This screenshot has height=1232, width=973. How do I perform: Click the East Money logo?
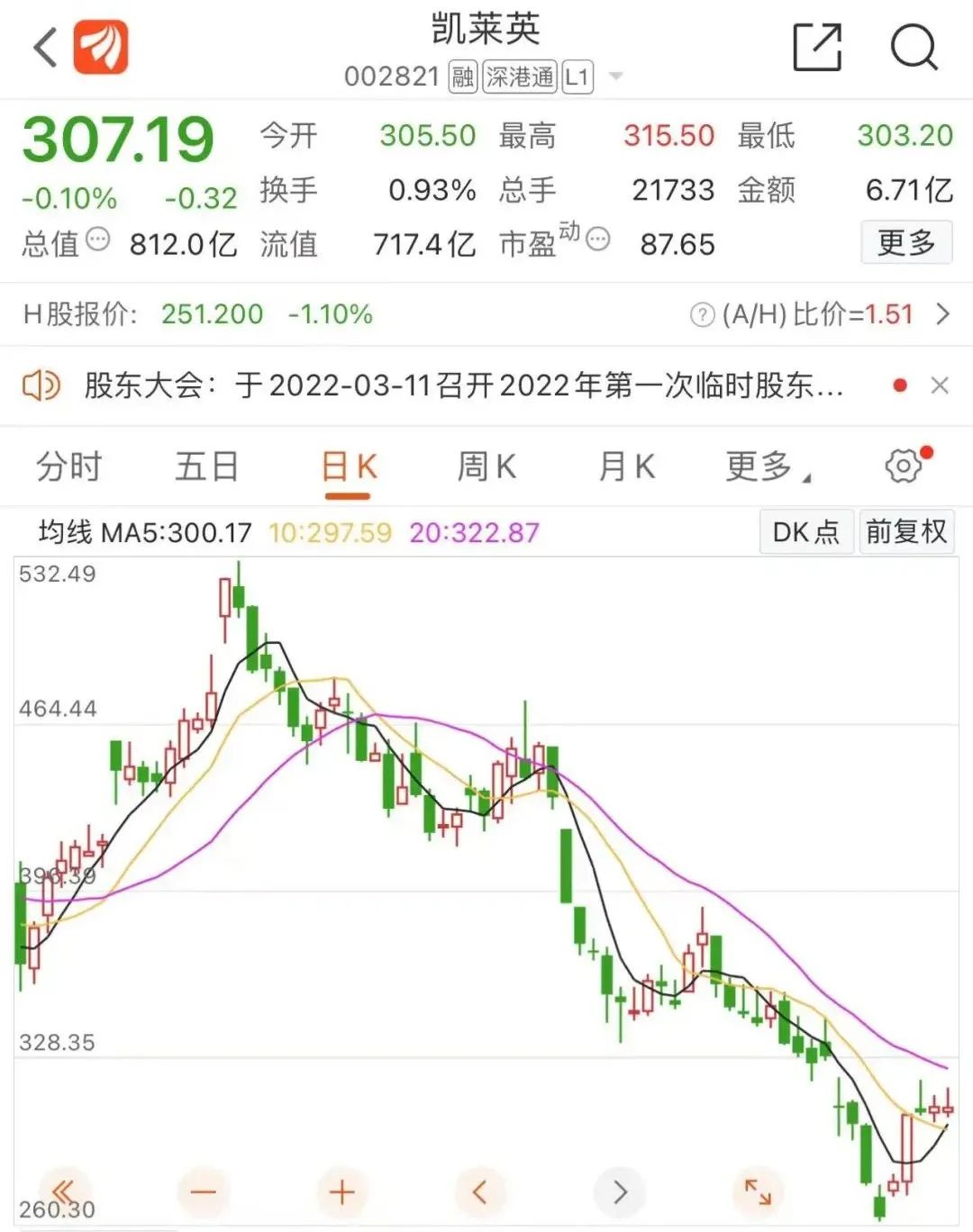99,47
